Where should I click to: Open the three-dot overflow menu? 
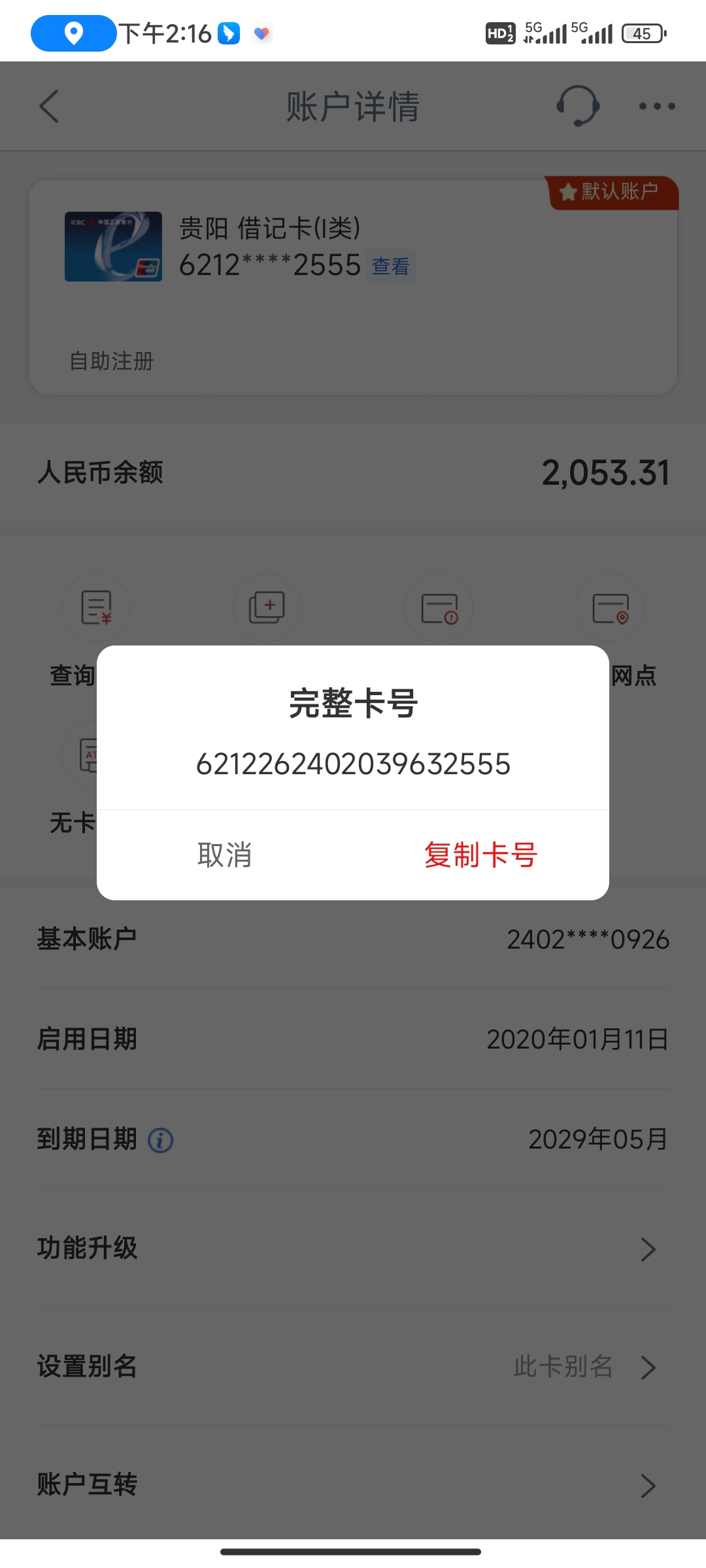pyautogui.click(x=657, y=106)
